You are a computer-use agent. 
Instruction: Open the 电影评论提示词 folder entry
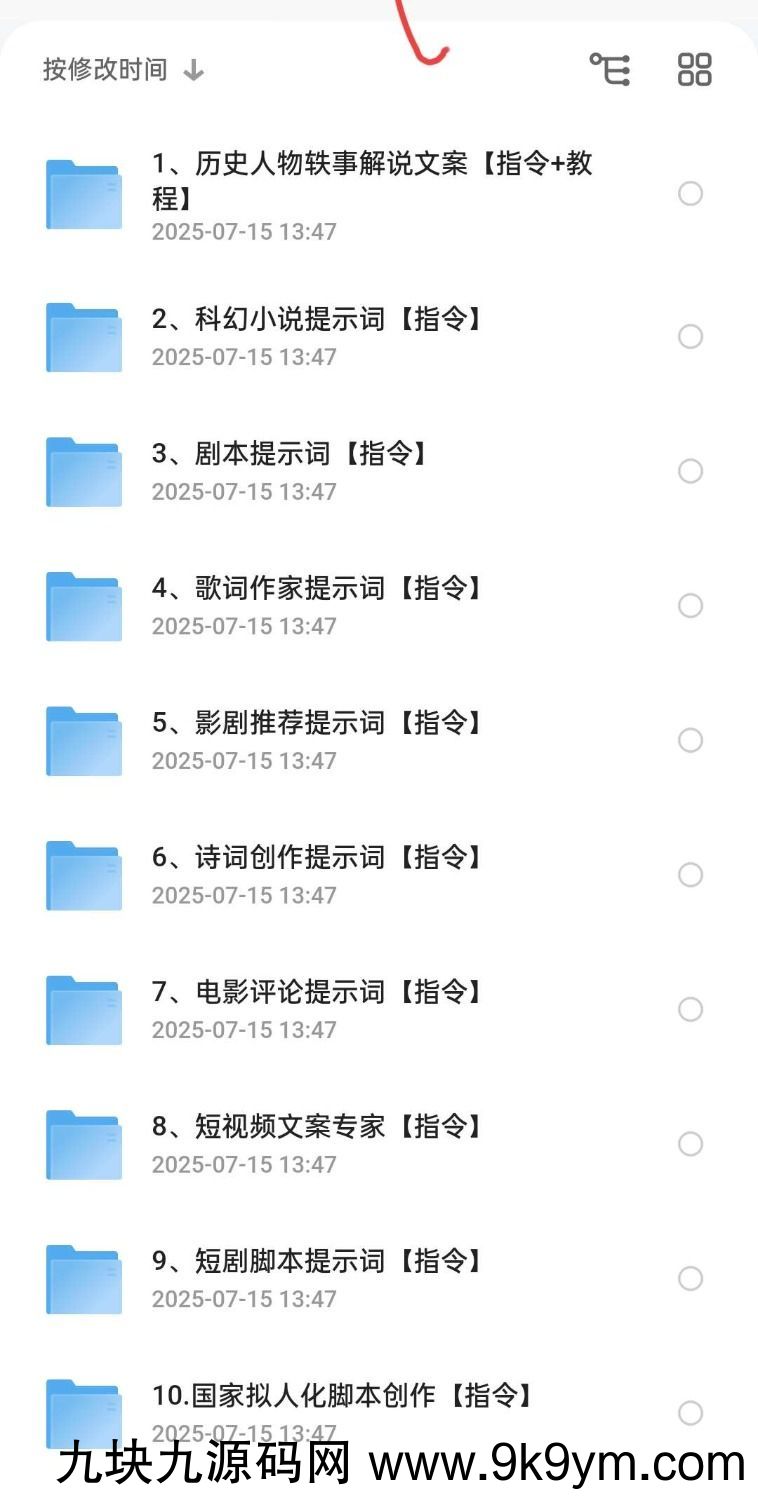point(318,993)
